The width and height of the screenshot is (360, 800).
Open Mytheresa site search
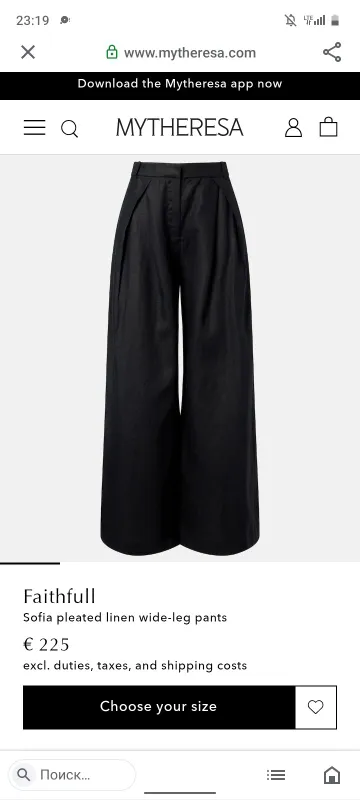coord(69,128)
